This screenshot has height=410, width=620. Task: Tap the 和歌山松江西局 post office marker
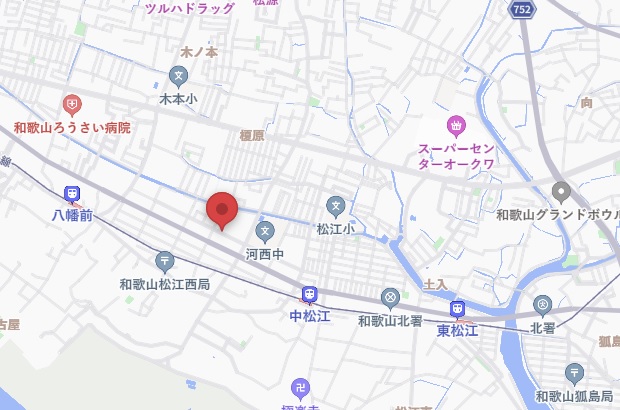tap(165, 261)
